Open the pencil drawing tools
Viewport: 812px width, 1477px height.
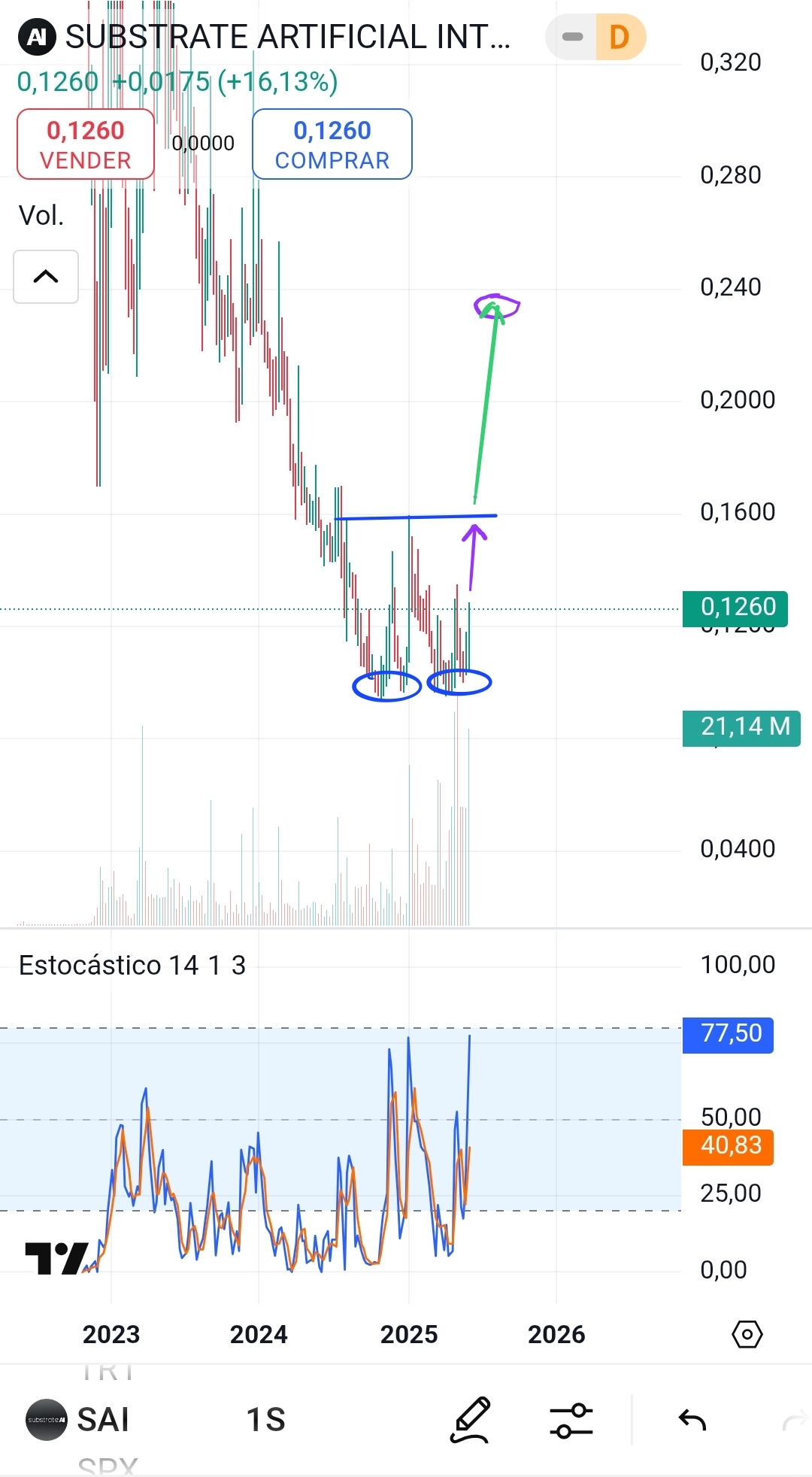[x=471, y=1420]
